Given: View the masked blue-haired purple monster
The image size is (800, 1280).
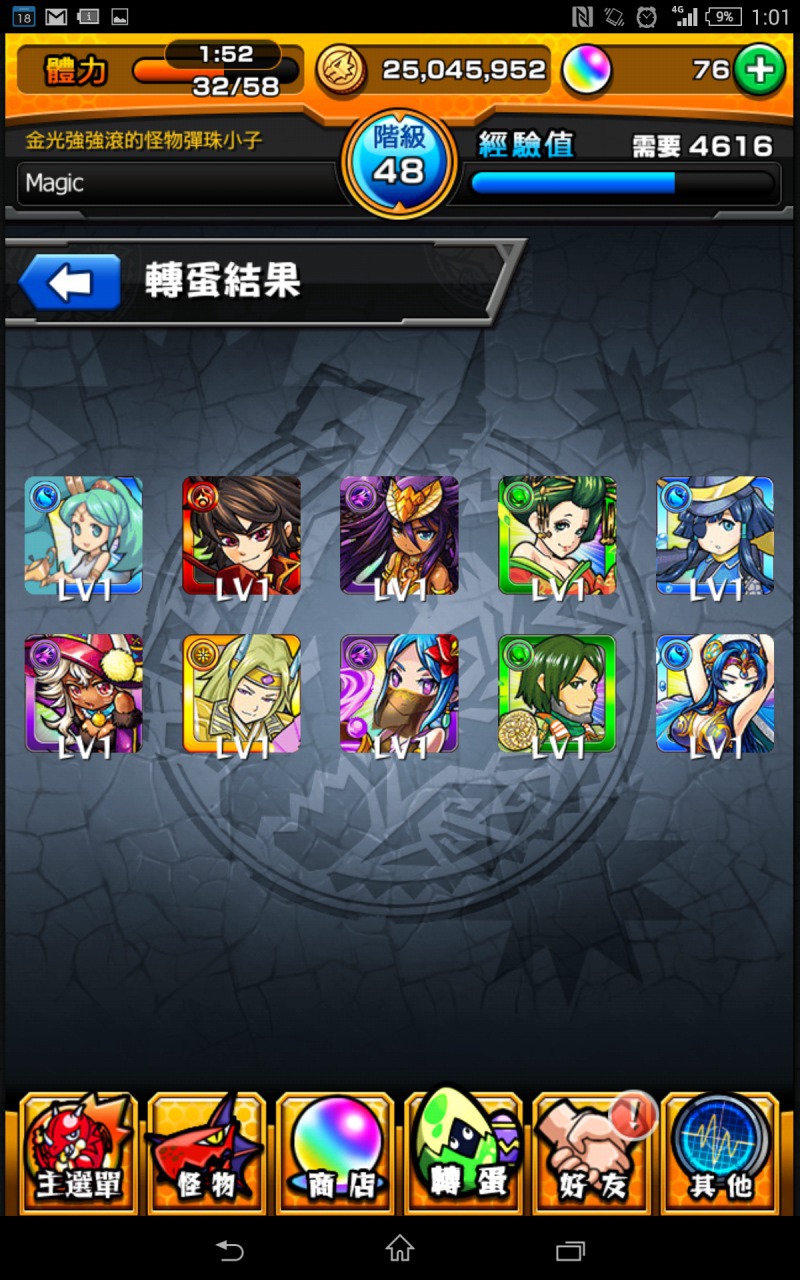Looking at the screenshot, I should coord(399,693).
